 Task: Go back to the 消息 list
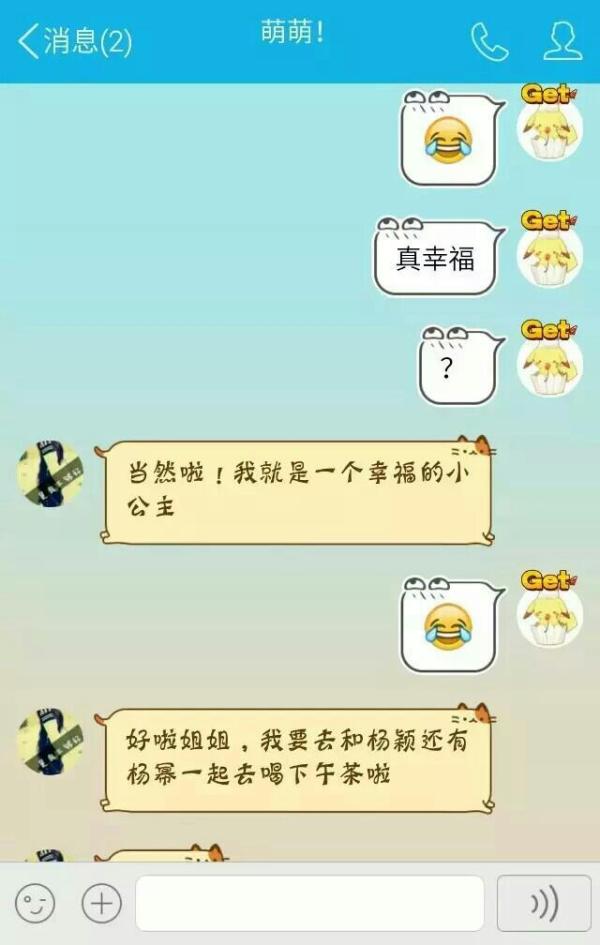(x=73, y=41)
